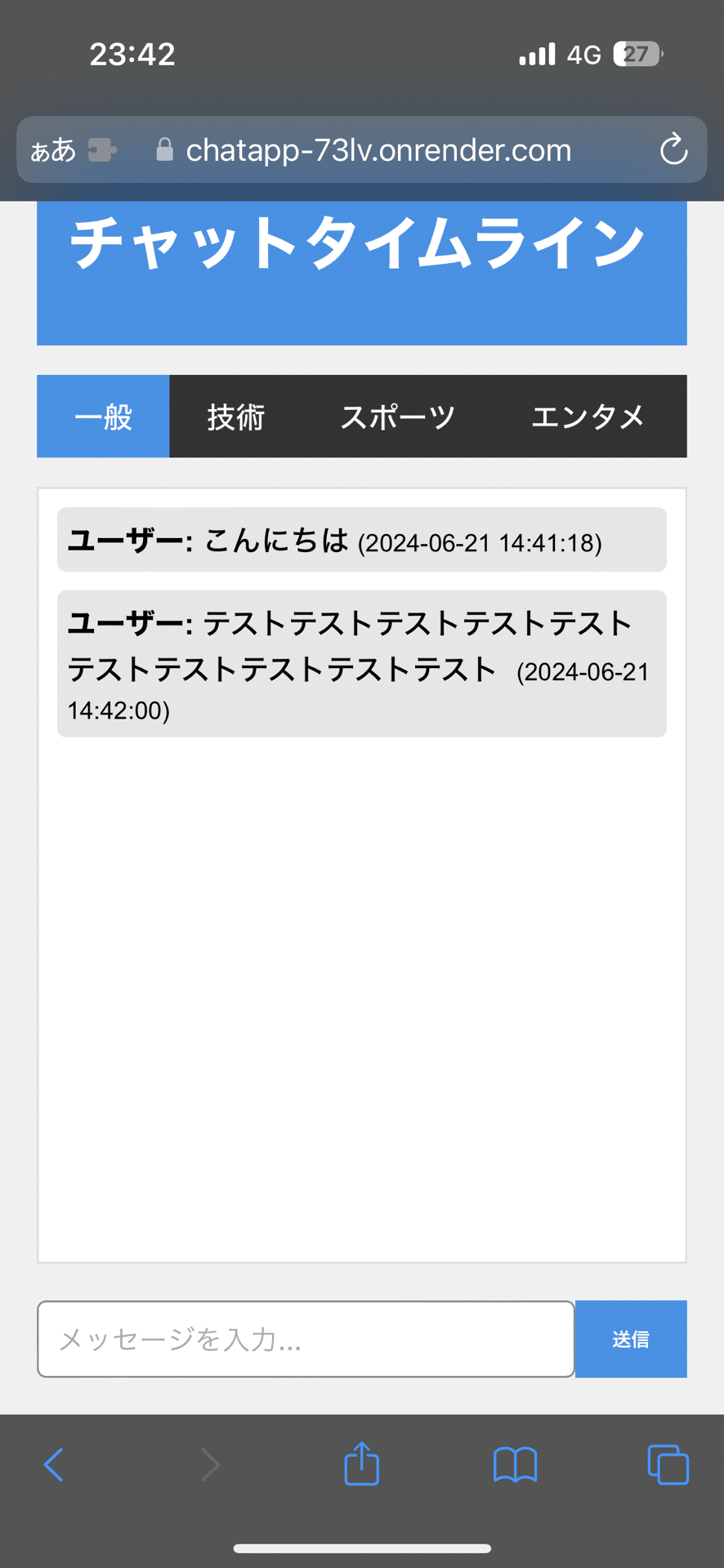Open the Safari share sheet
This screenshot has height=1568, width=724.
361,1463
